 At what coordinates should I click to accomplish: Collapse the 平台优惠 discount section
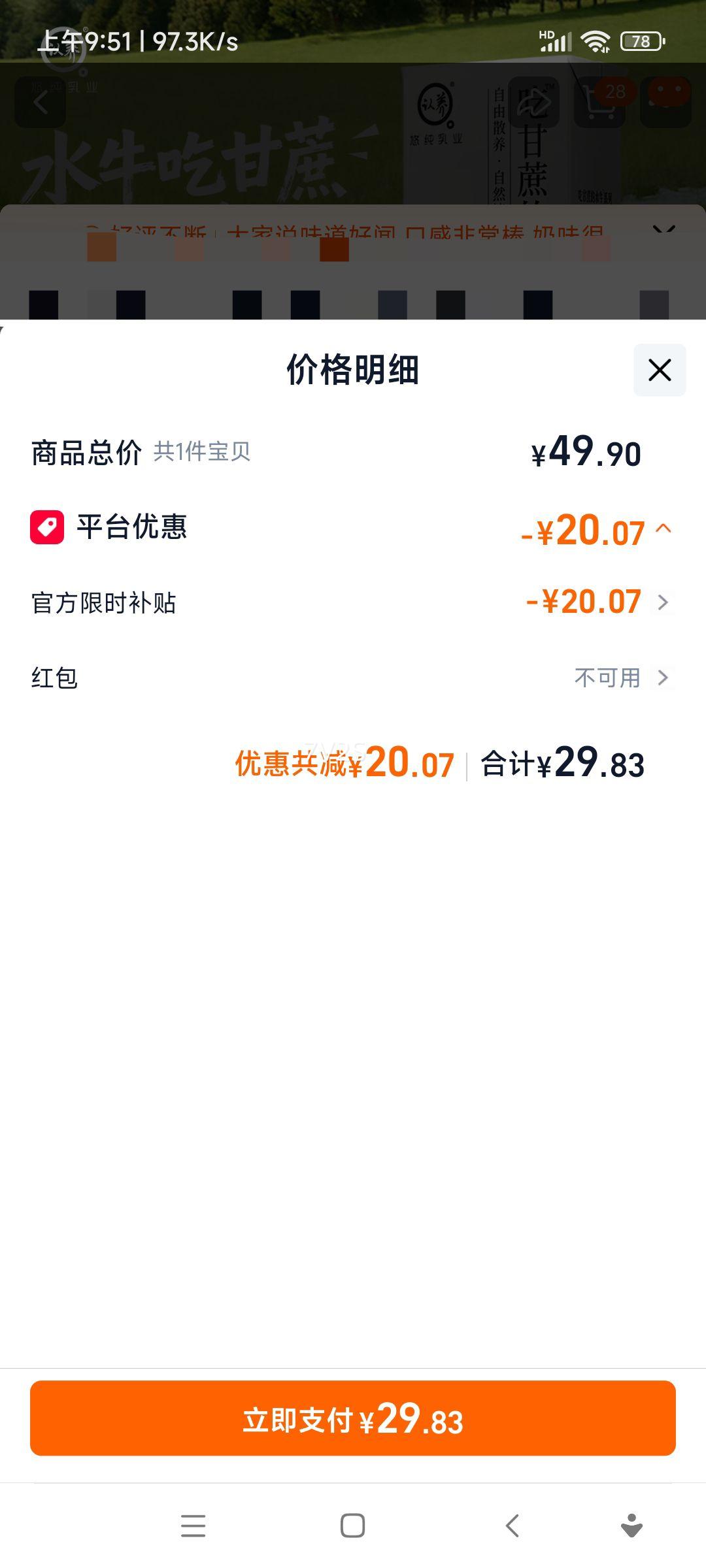pos(663,529)
